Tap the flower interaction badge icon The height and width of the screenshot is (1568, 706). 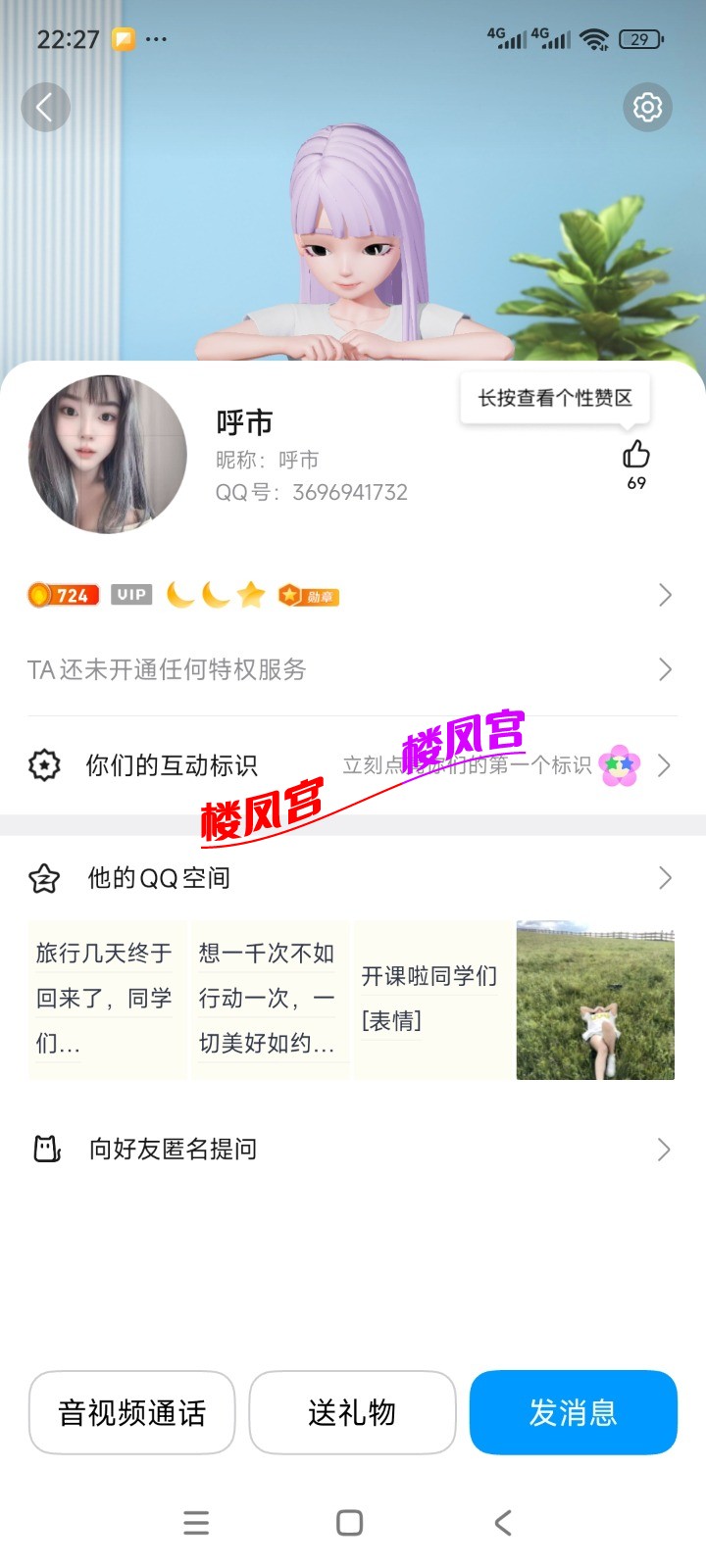tap(618, 764)
